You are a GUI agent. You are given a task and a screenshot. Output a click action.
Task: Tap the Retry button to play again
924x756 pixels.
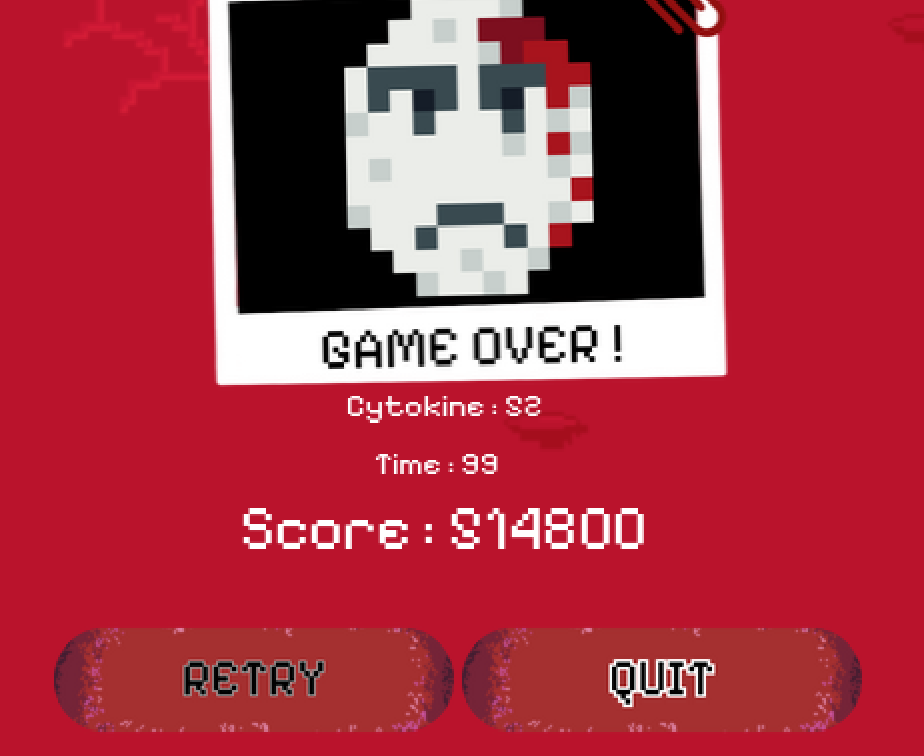tap(254, 680)
